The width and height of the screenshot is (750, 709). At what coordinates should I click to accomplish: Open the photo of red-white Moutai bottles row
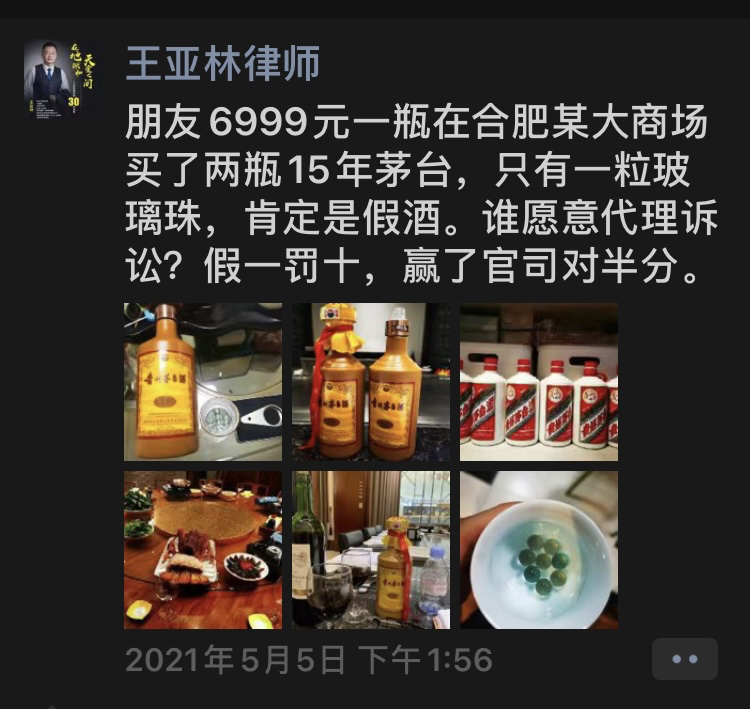539,382
